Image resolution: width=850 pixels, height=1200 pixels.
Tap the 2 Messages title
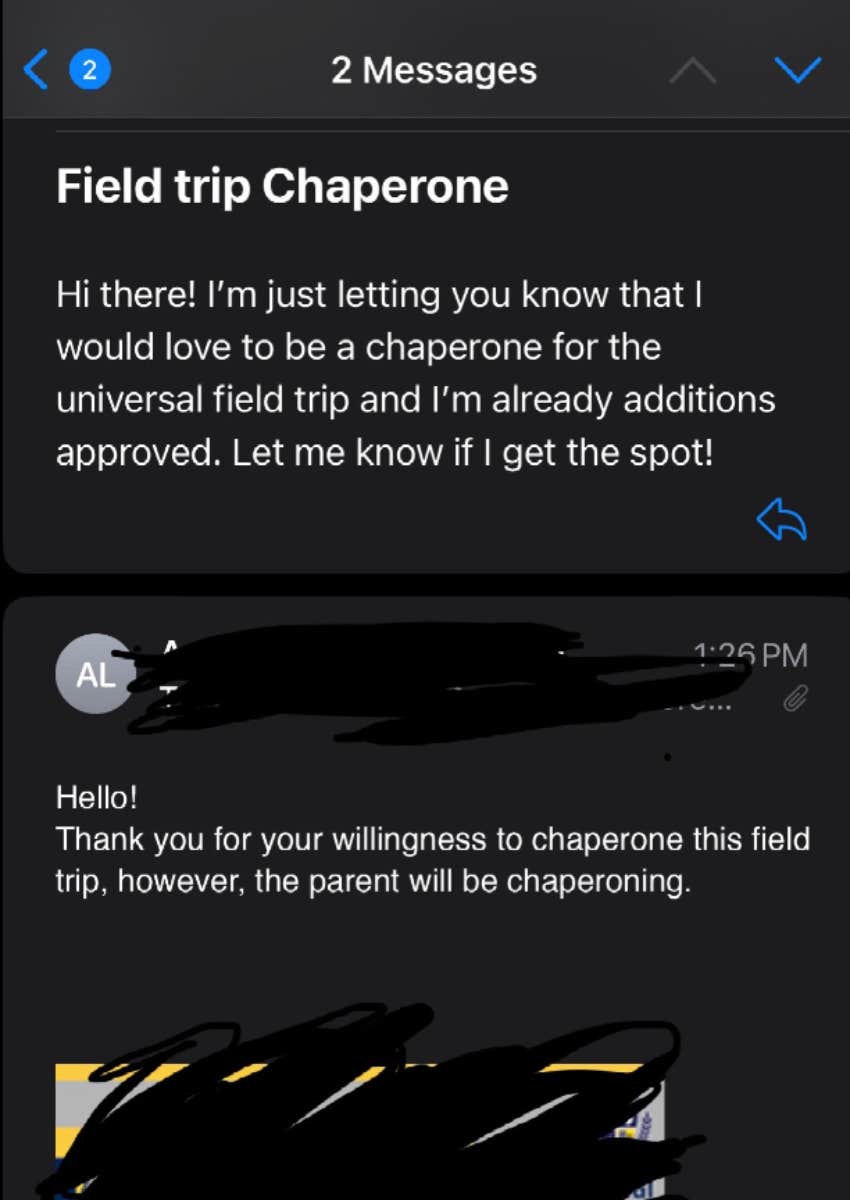click(x=433, y=70)
